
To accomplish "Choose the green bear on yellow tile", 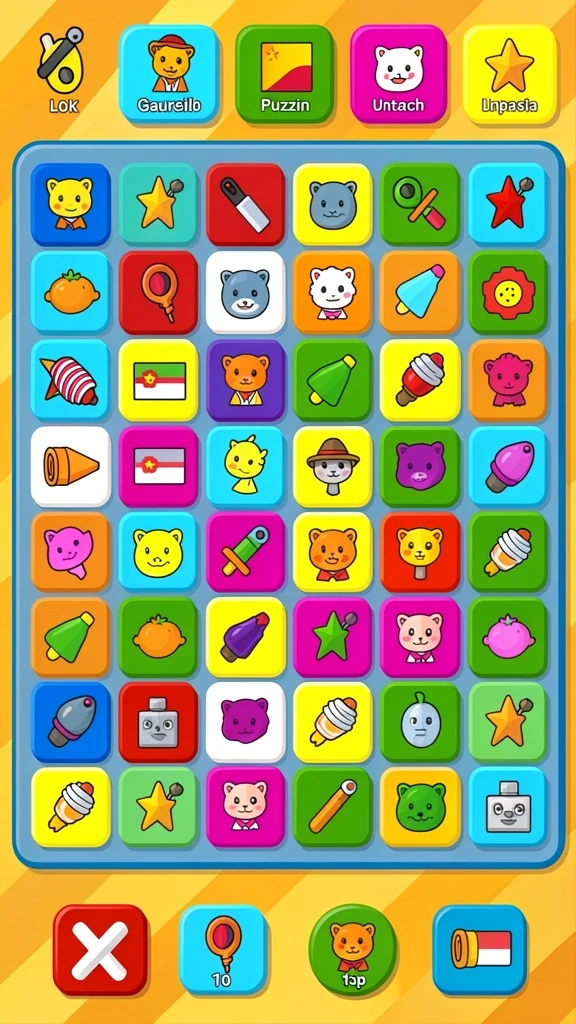I will [421, 807].
